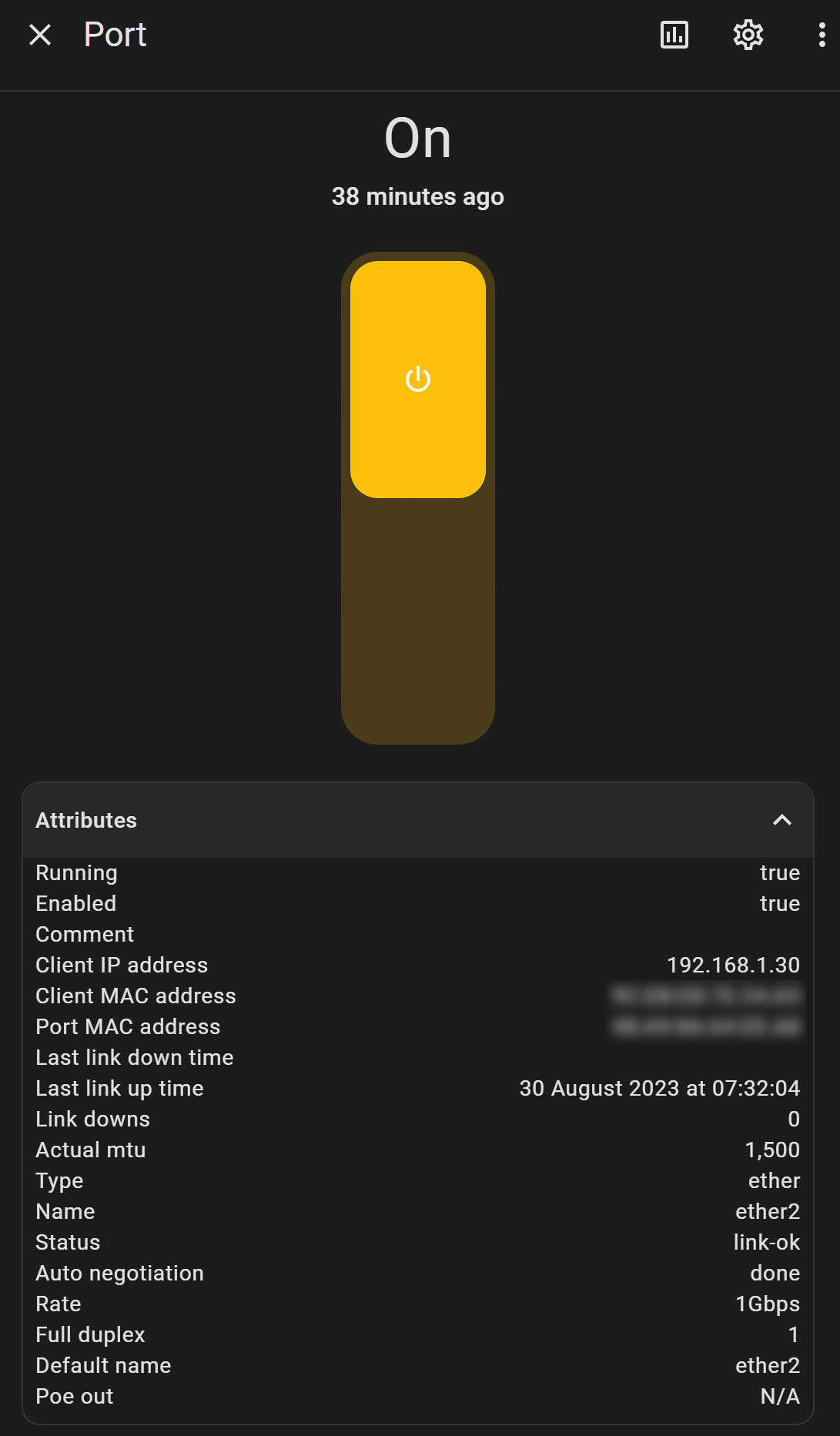
Task: Open the history graph icon
Action: click(x=674, y=35)
